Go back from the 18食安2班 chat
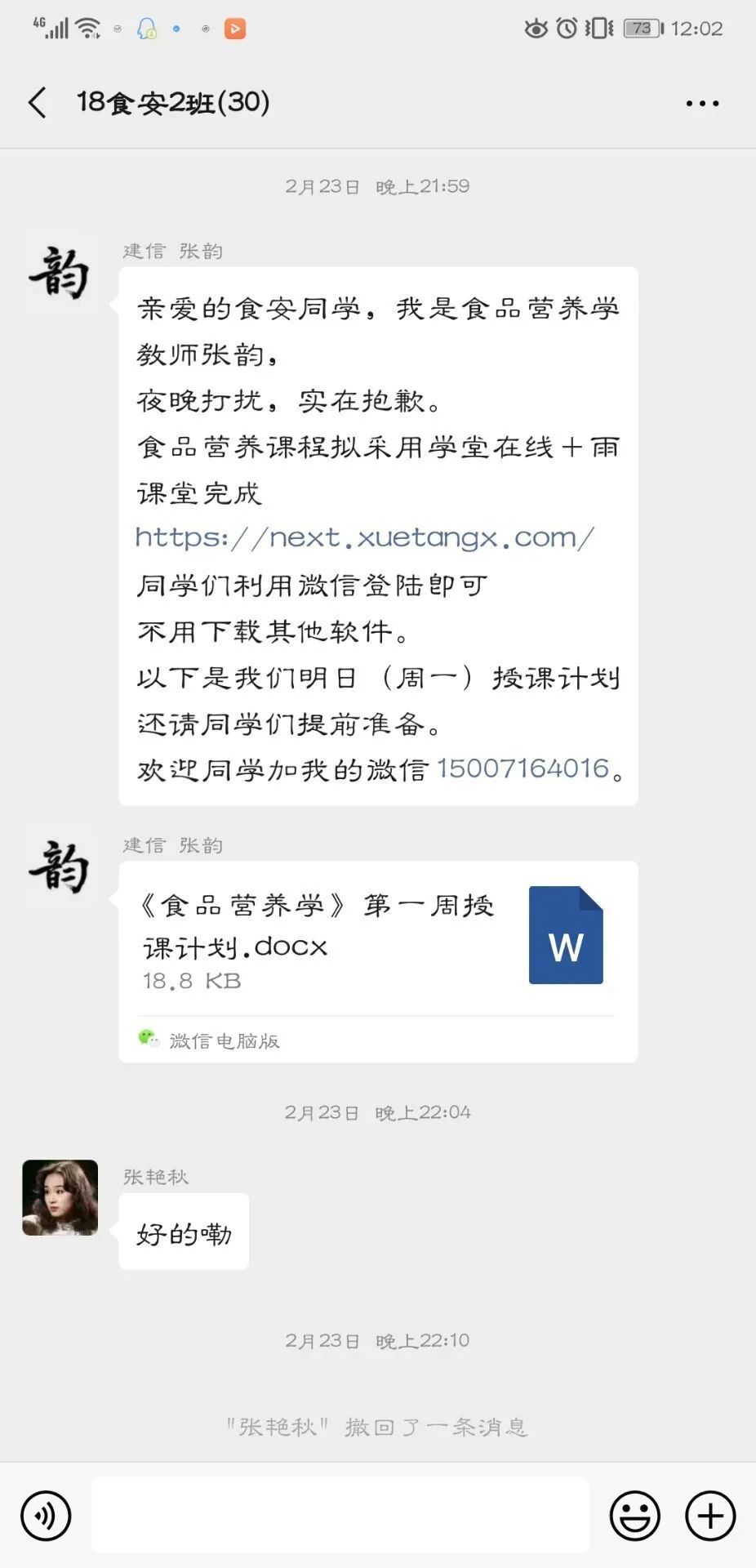756x1568 pixels. (x=38, y=103)
